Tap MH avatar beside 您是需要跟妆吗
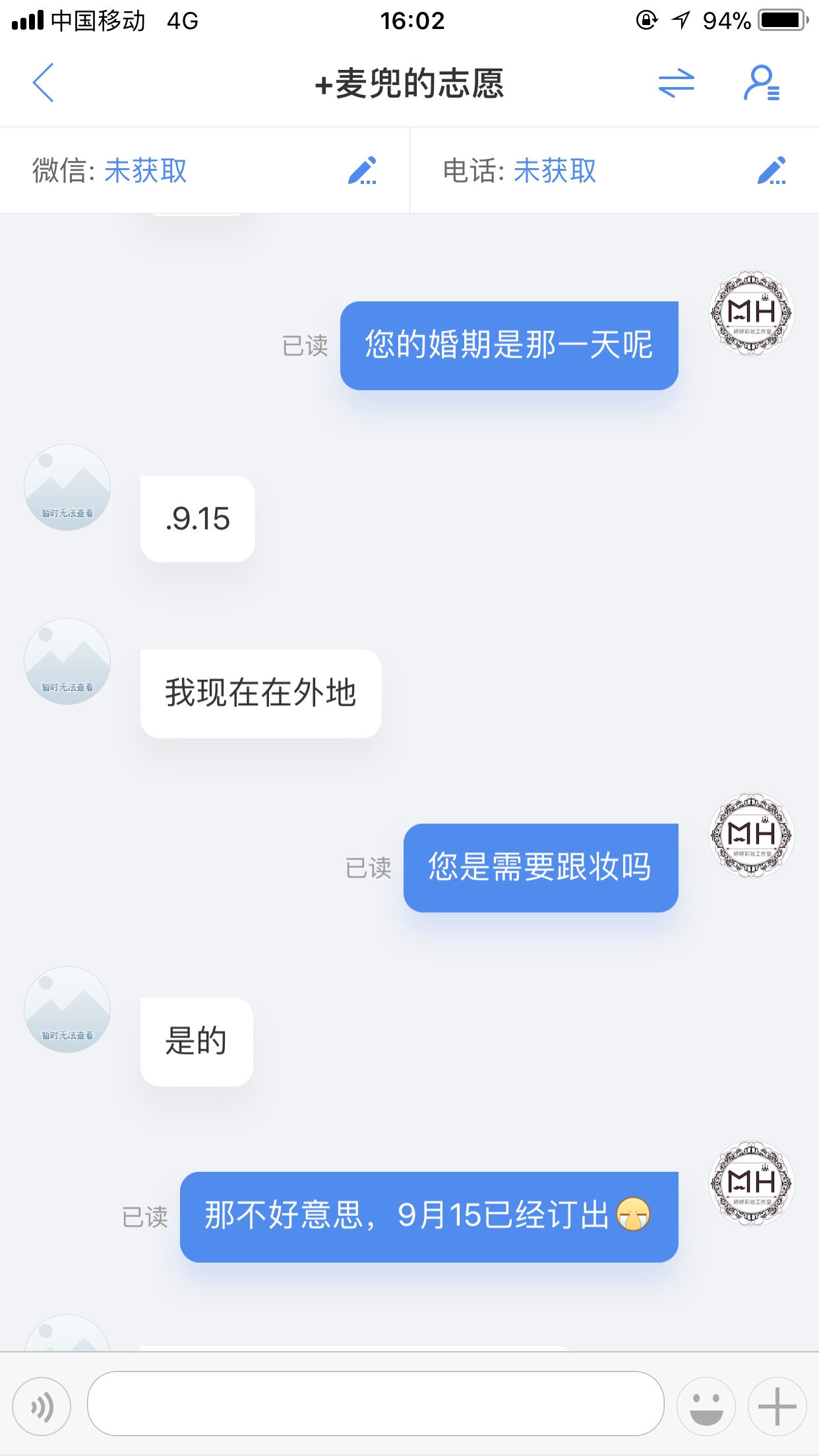 (x=751, y=835)
